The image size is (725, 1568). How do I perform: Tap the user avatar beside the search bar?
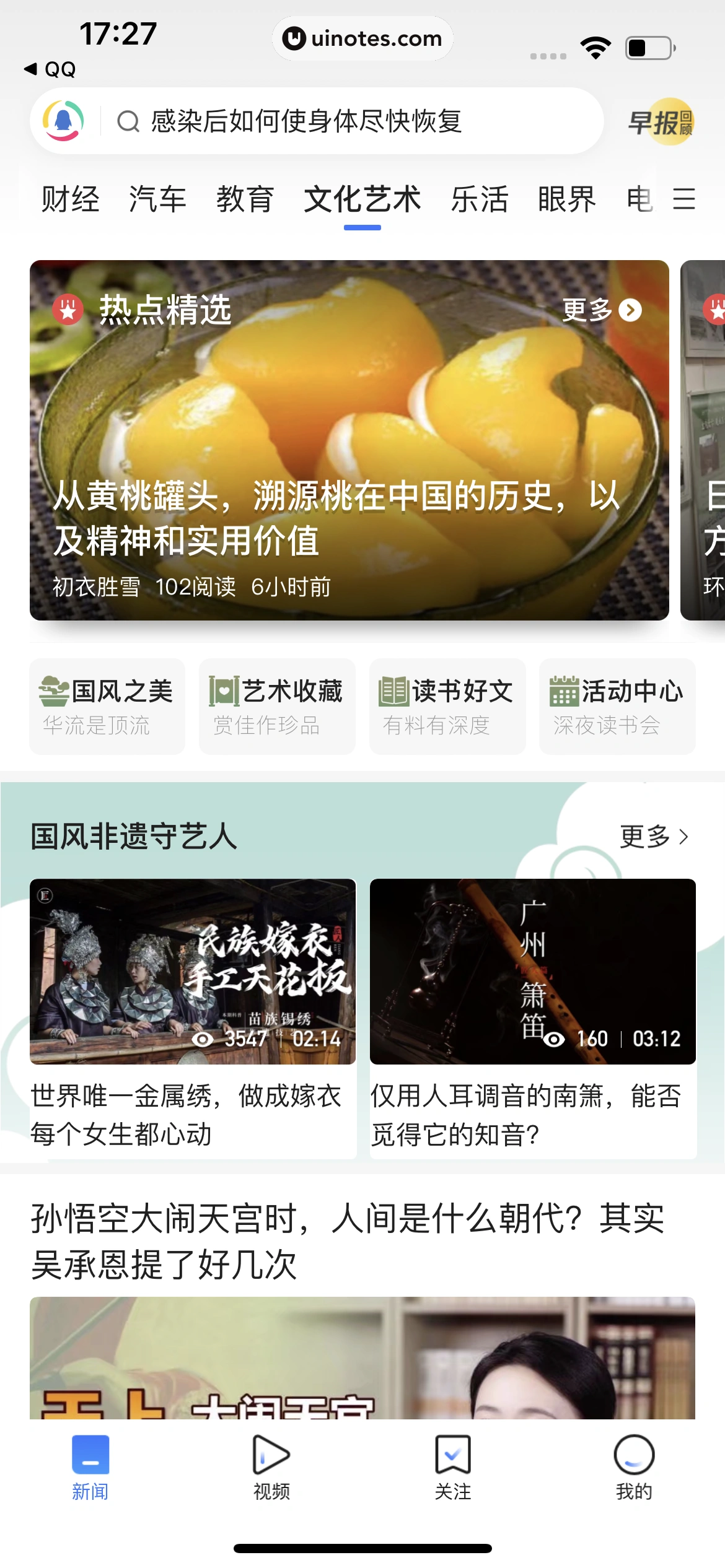[64, 120]
